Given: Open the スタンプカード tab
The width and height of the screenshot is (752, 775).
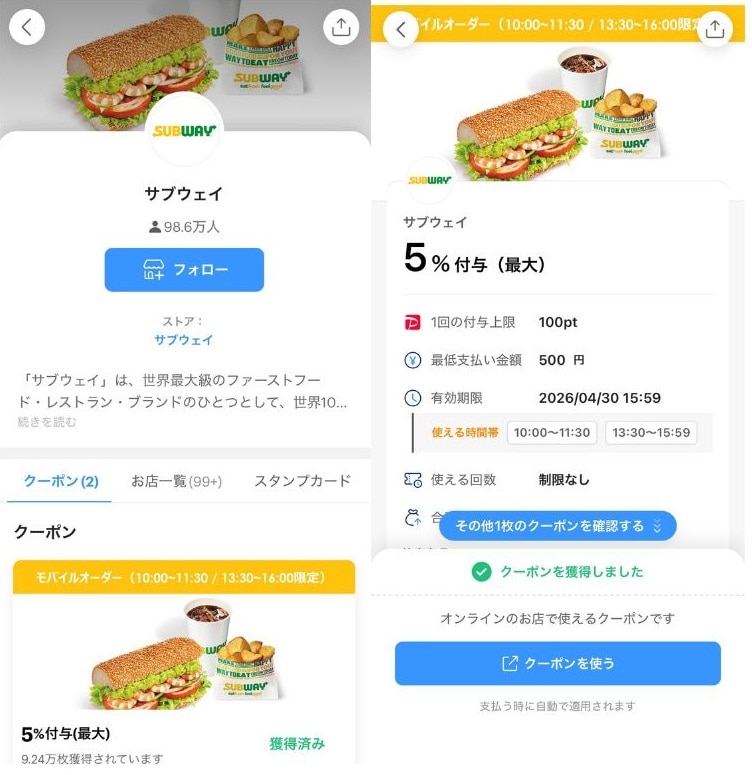Looking at the screenshot, I should pyautogui.click(x=300, y=480).
